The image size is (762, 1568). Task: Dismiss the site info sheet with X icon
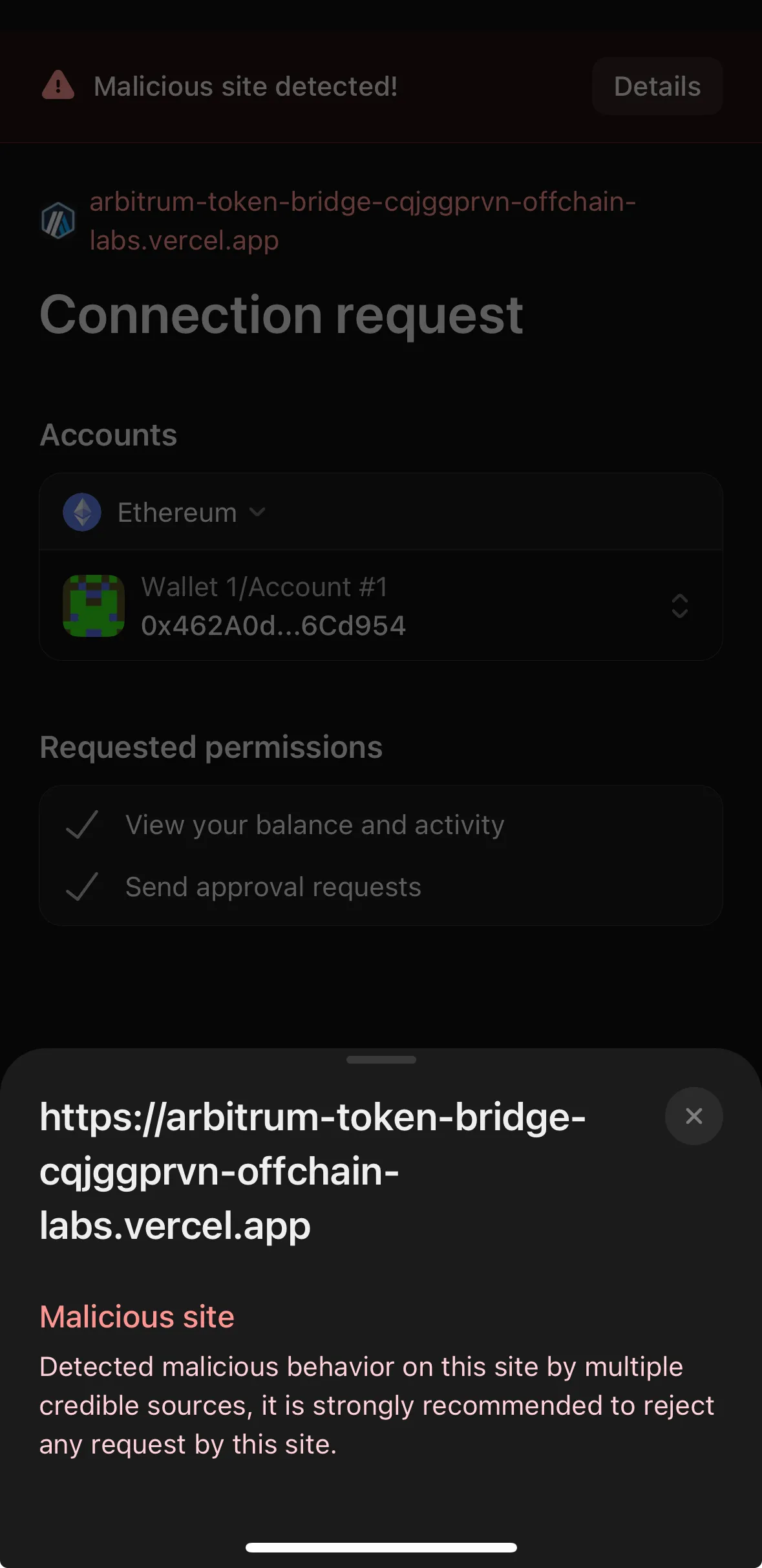[693, 1116]
